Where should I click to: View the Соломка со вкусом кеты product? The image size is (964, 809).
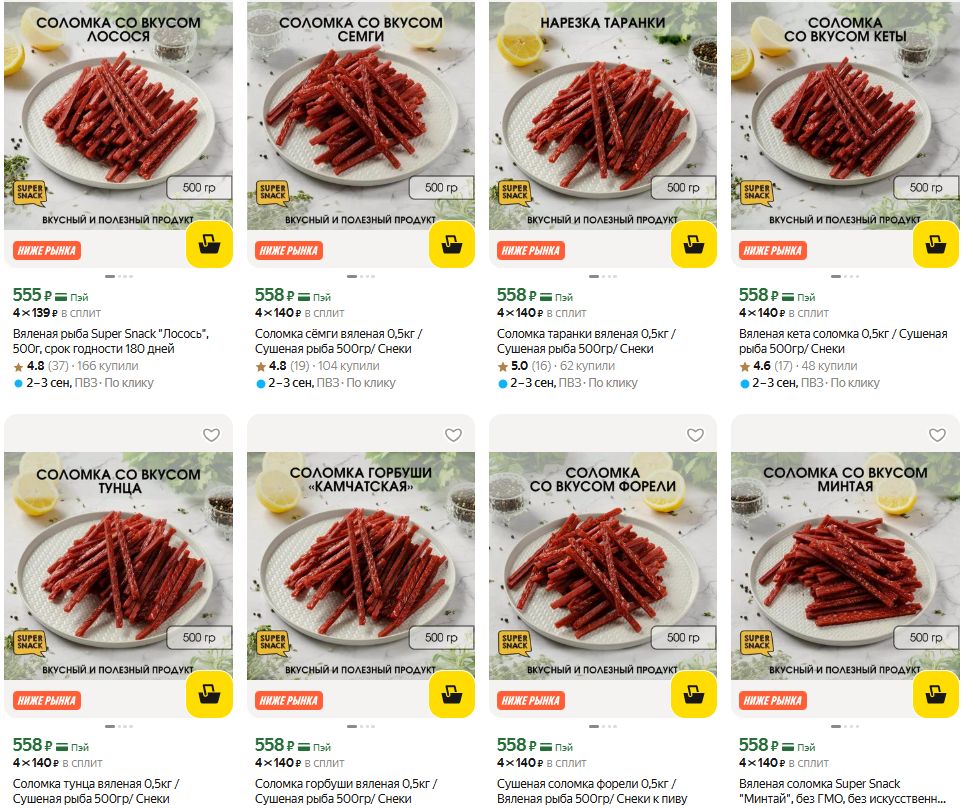[x=845, y=116]
